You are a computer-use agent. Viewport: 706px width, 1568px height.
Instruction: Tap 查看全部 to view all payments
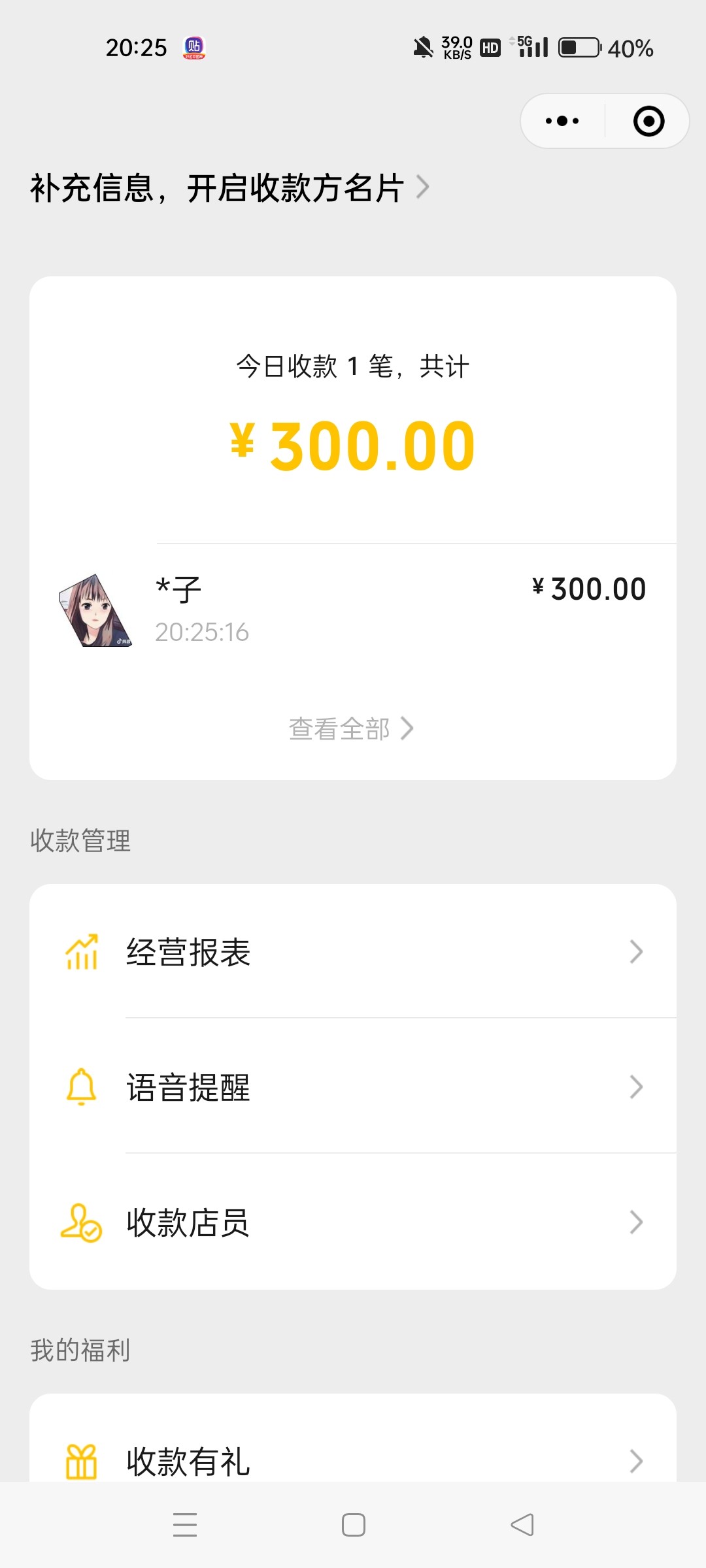coord(352,728)
